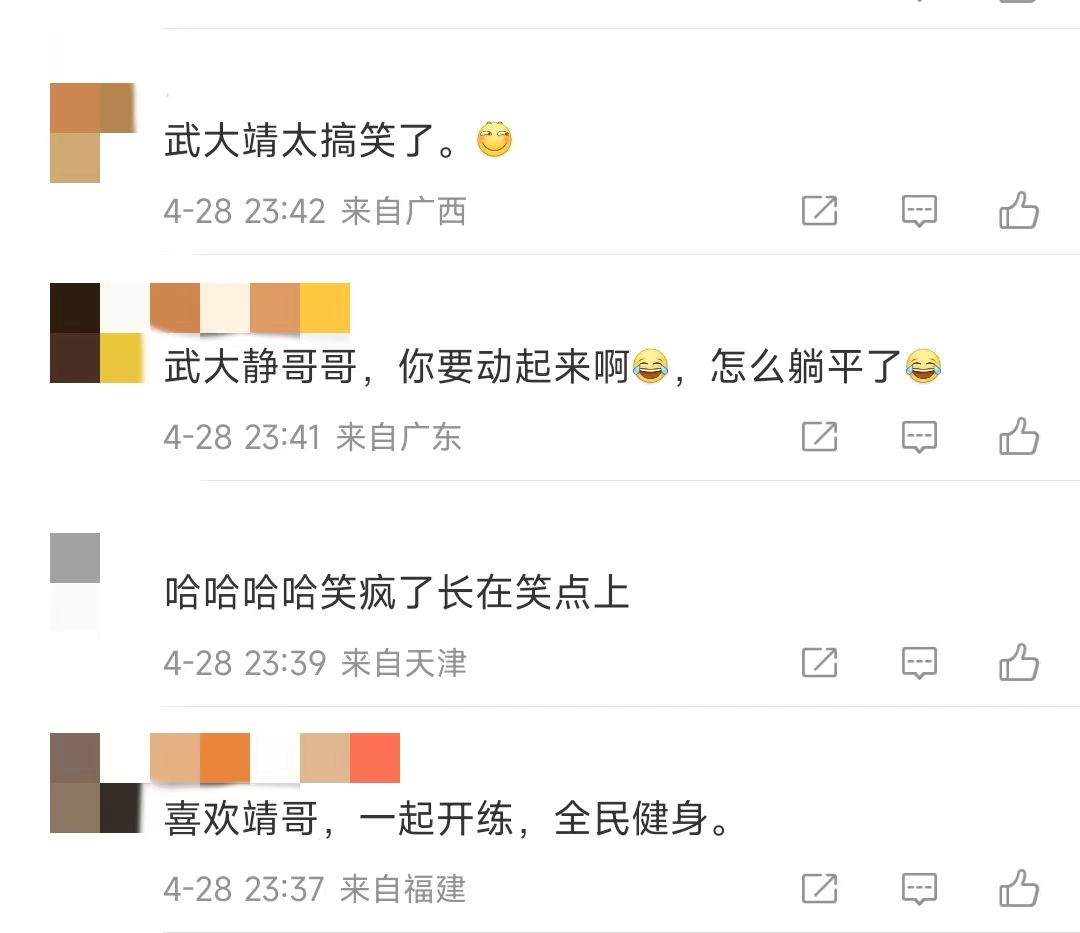Repost the comment "喜欢靖哥，一起开练，全民健身"
Image resolution: width=1080 pixels, height=933 pixels.
click(819, 888)
